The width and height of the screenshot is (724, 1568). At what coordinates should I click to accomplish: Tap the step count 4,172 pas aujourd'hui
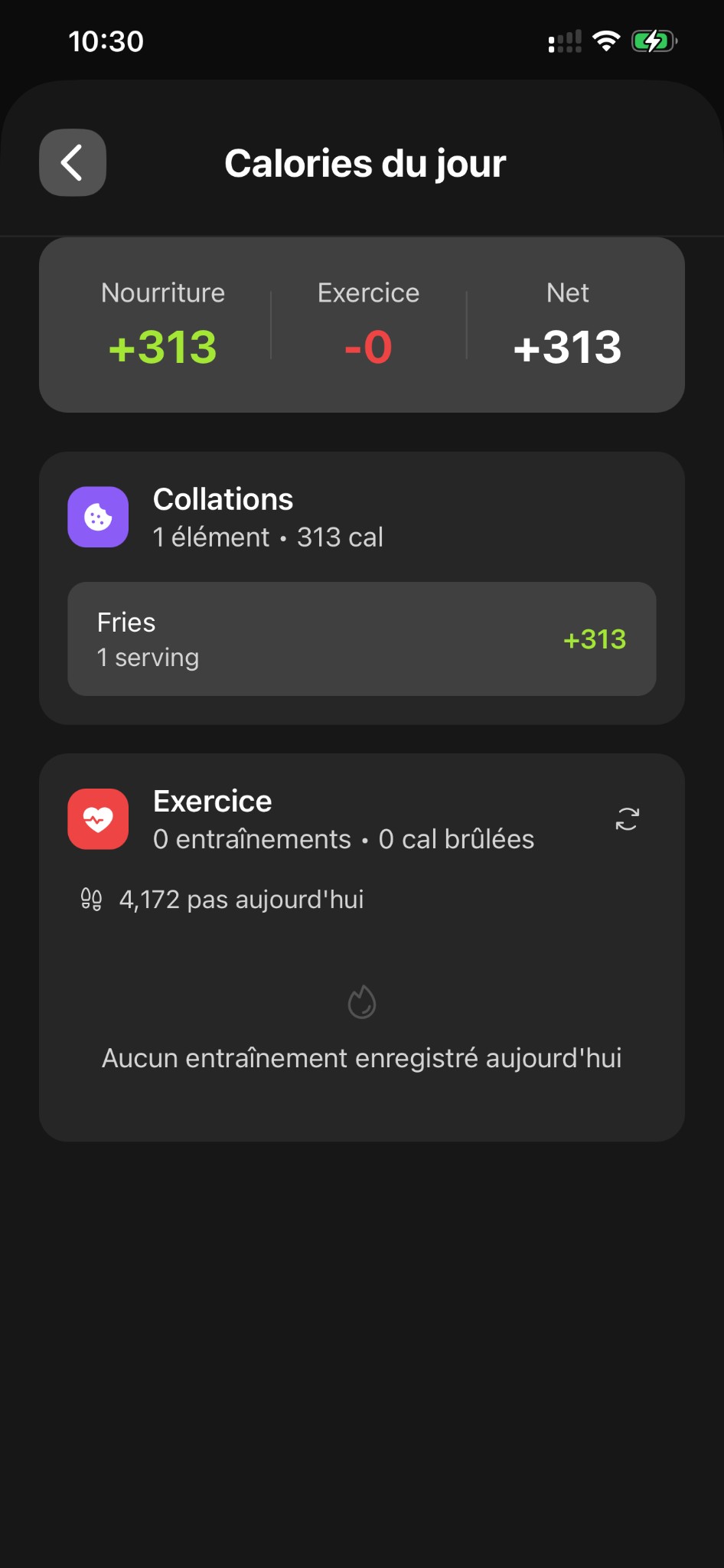click(x=242, y=899)
